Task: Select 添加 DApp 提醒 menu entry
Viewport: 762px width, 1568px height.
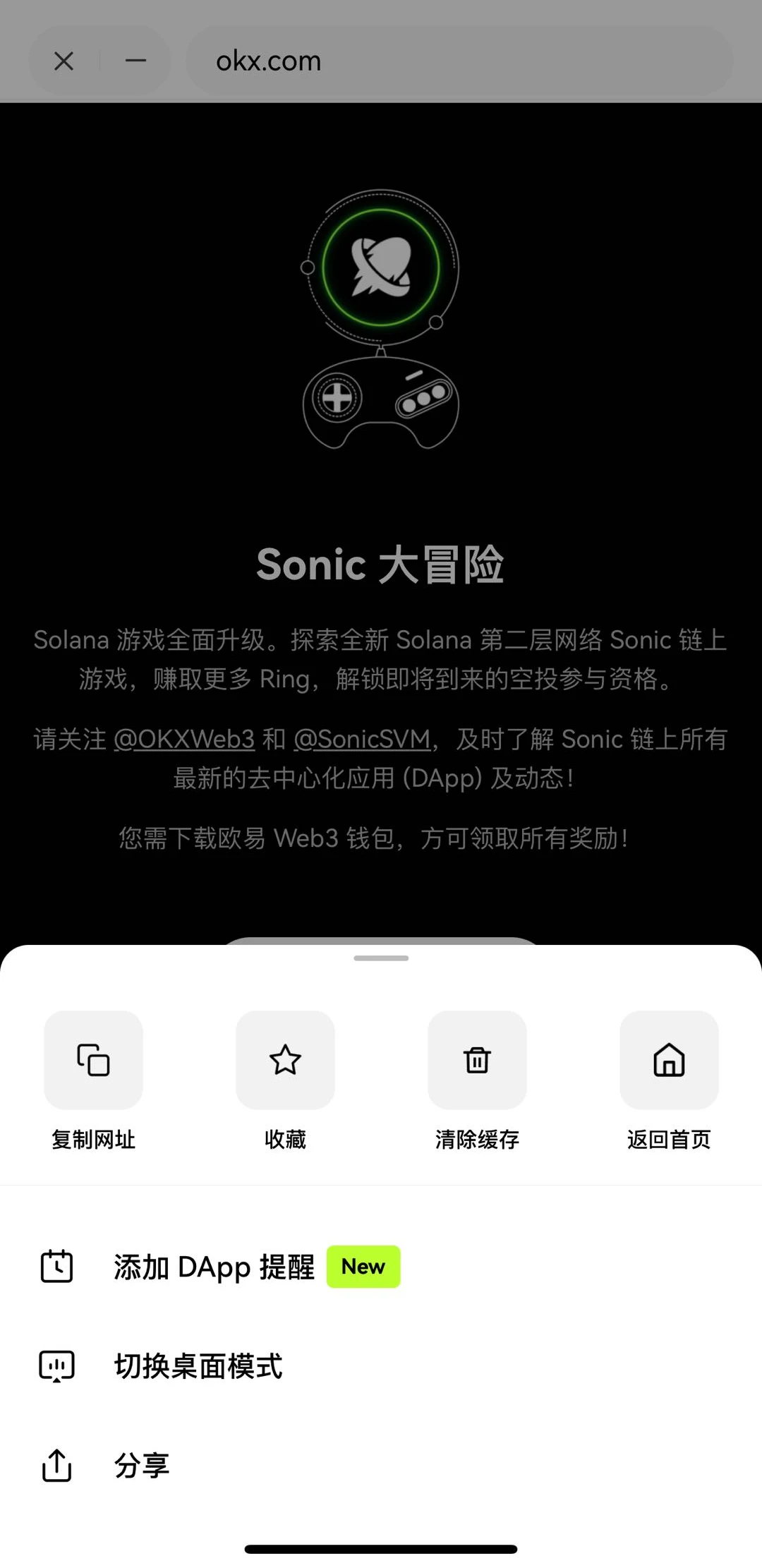Action: (x=214, y=1266)
